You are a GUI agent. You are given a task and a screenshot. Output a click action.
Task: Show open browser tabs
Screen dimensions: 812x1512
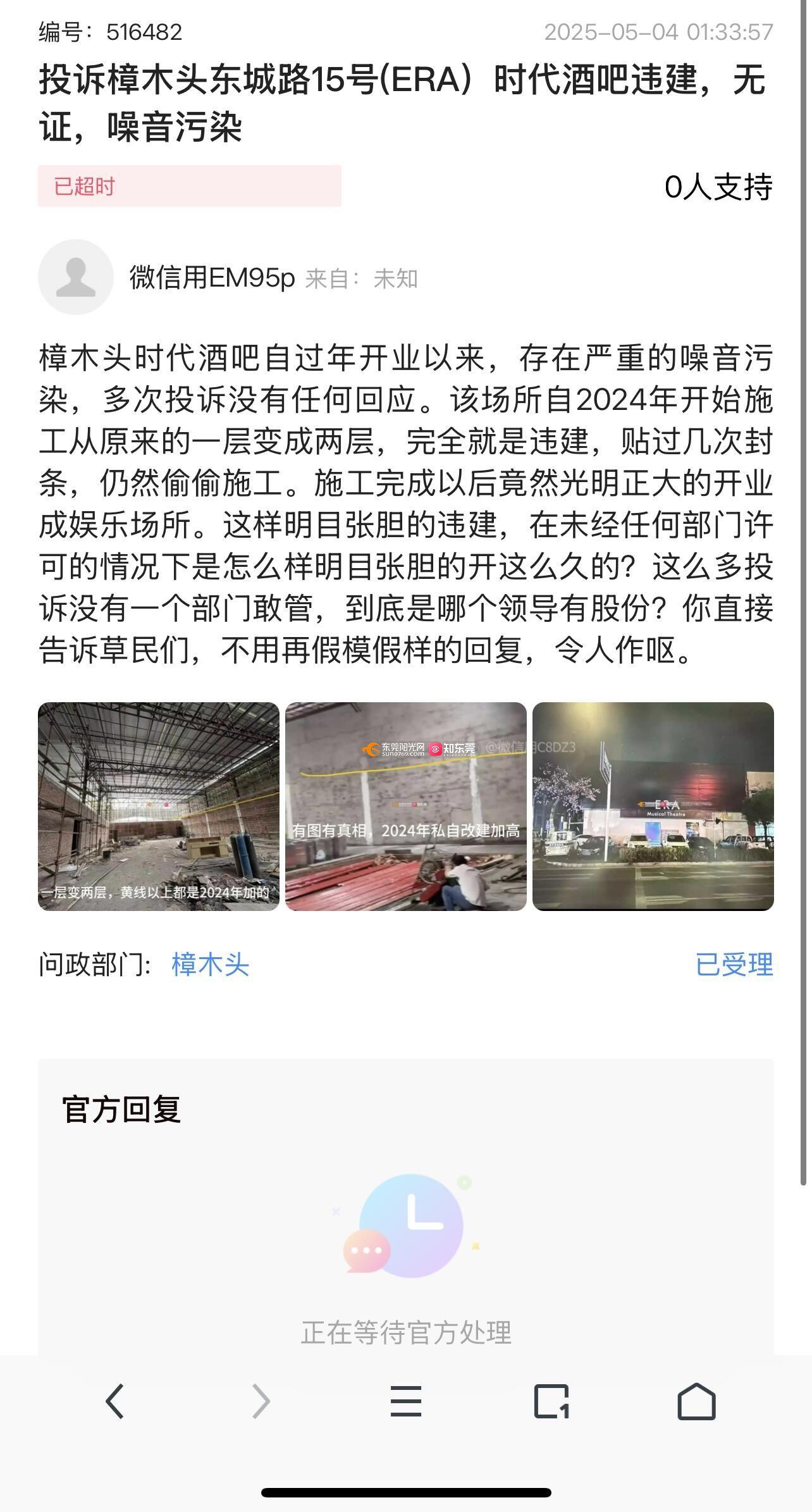pos(551,1401)
